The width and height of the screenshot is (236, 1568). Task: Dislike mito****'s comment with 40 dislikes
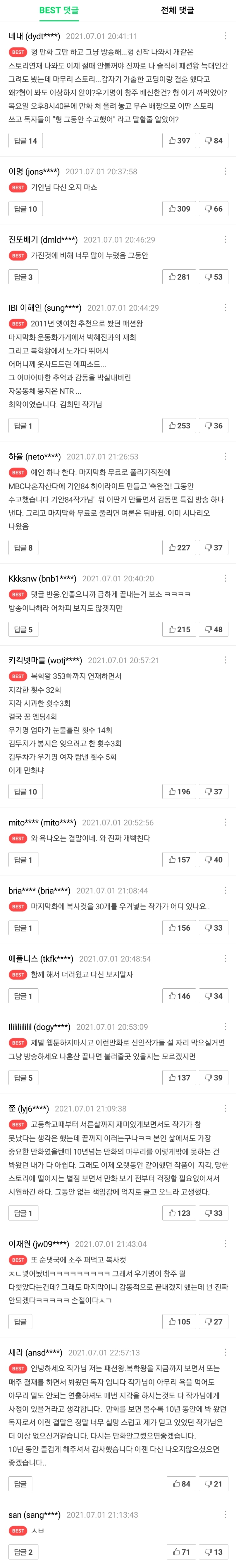tap(213, 859)
